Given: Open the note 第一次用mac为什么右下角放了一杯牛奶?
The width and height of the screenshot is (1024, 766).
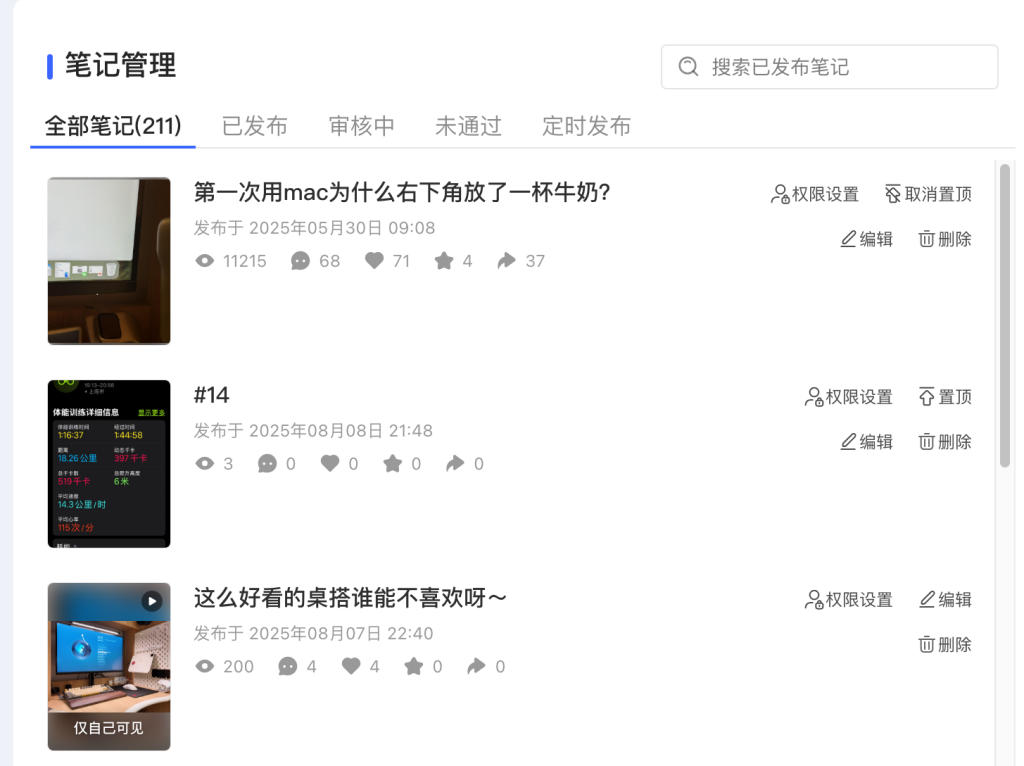Looking at the screenshot, I should [402, 193].
